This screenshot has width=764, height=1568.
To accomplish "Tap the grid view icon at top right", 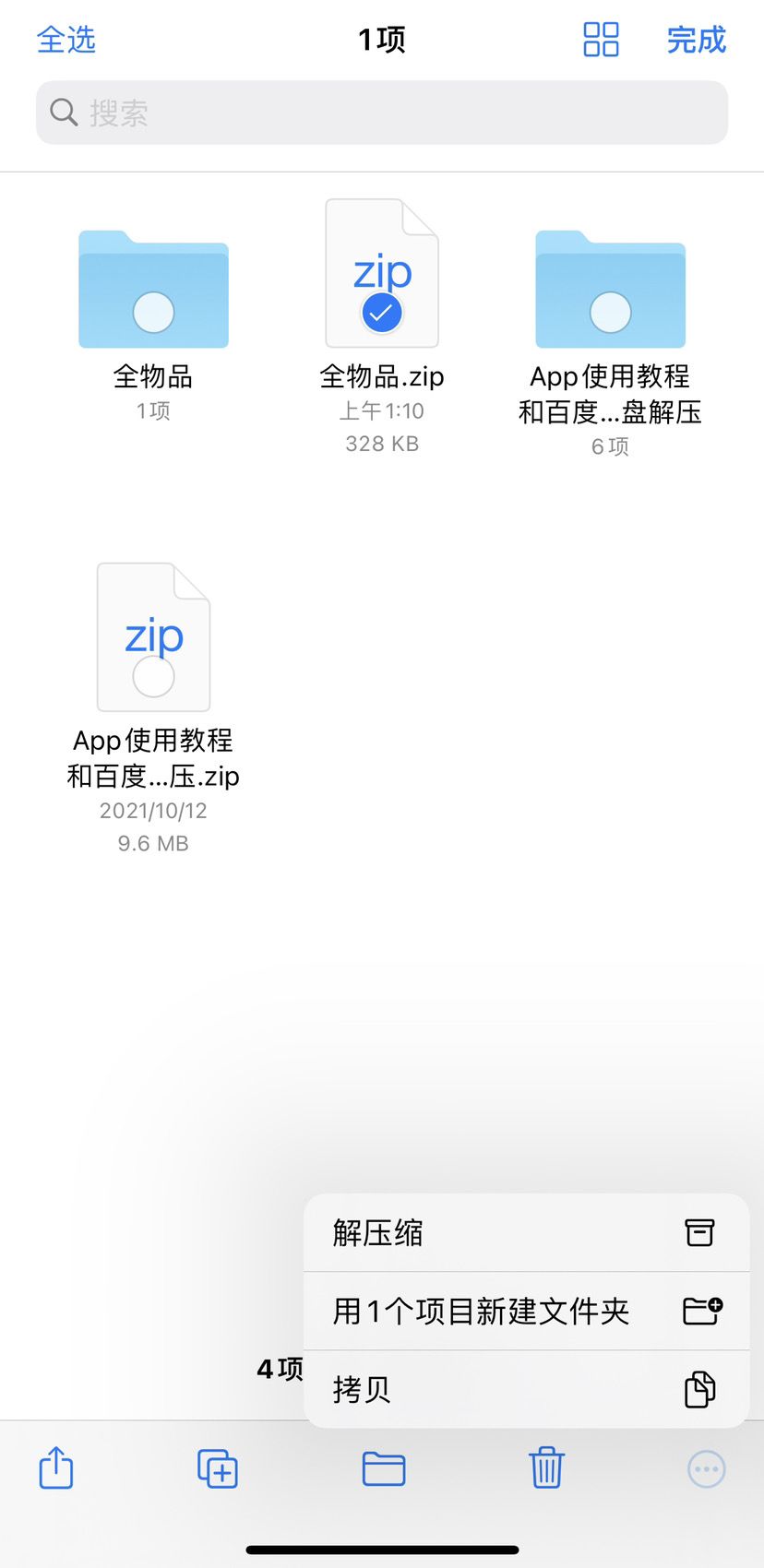I will point(600,40).
